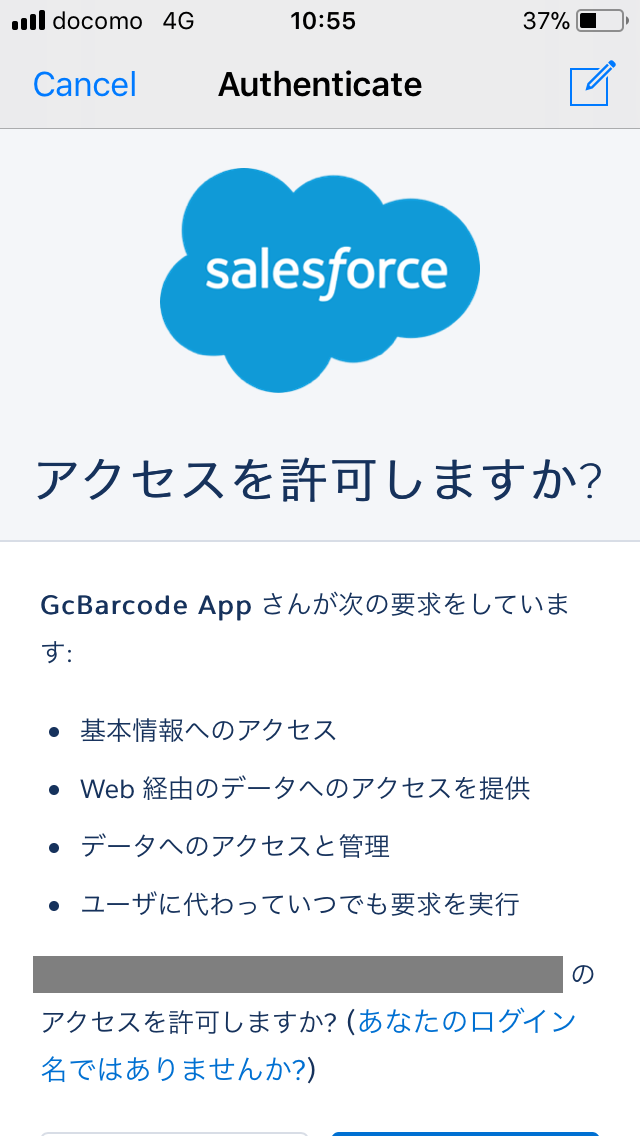Open the あなたのログイン名ではありませんか? link
640x1136 pixels.
click(466, 1022)
